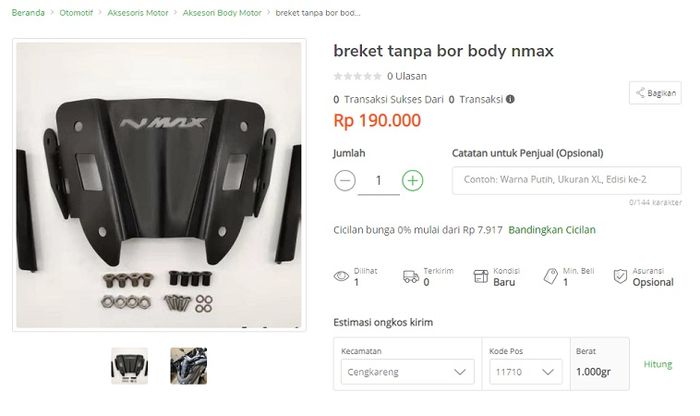Open the Beranda breadcrumb link
The image size is (700, 416).
coord(28,14)
